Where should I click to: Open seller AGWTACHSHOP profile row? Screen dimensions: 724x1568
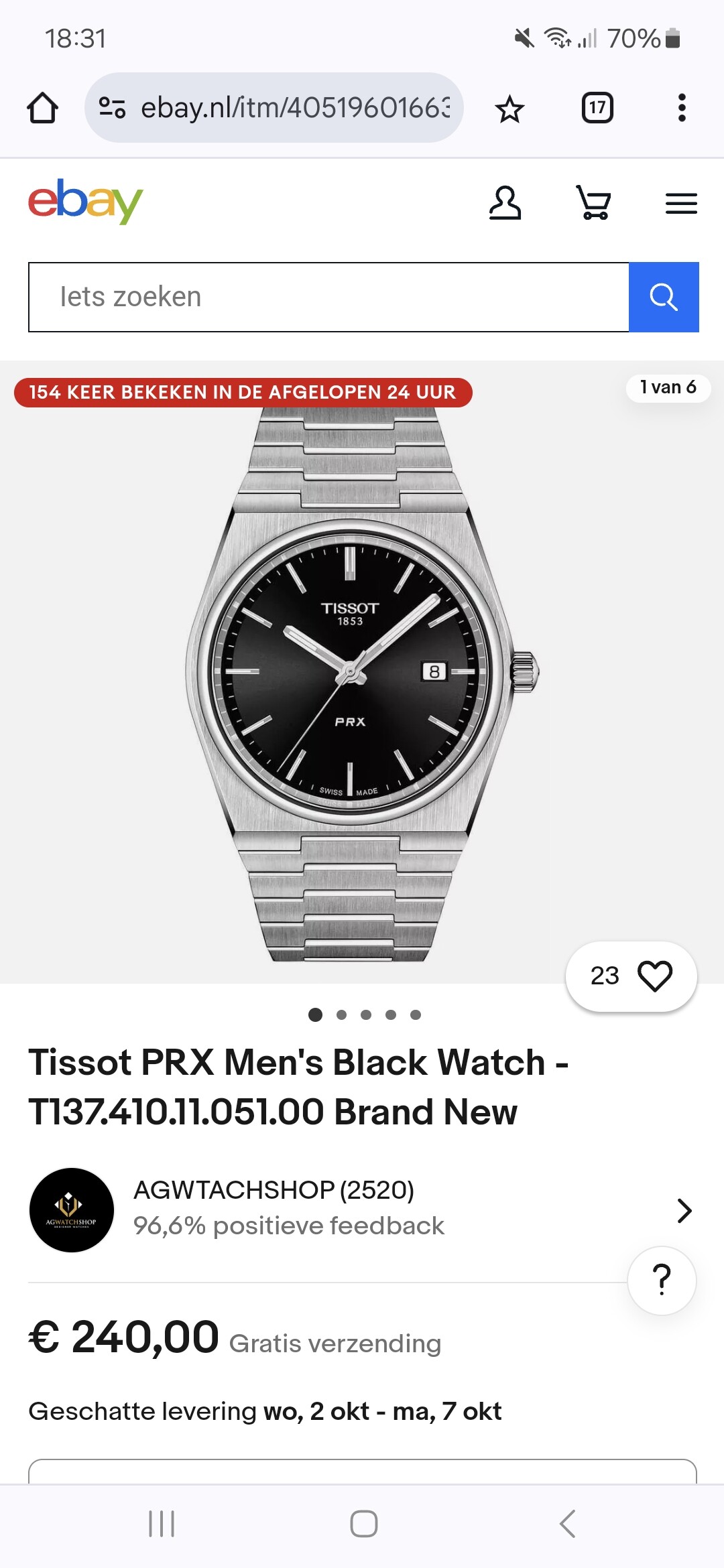pyautogui.click(x=362, y=1210)
